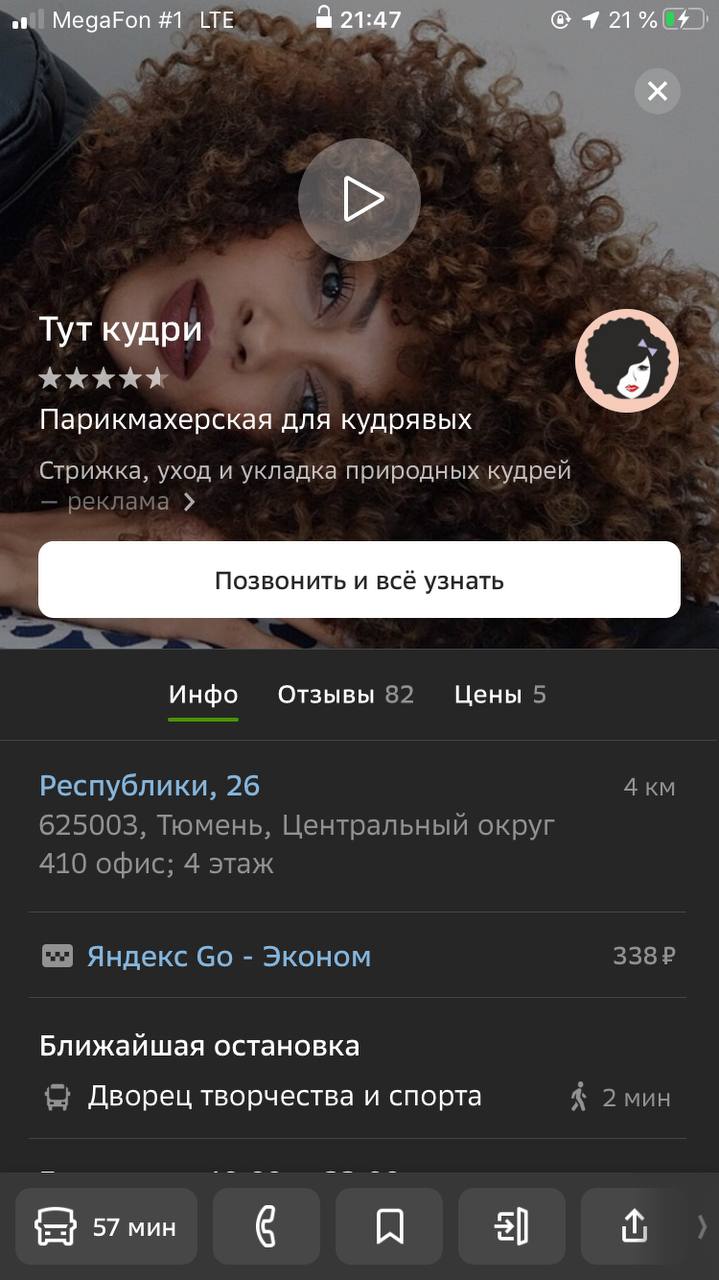719x1280 pixels.
Task: Share this place
Action: pos(634,1227)
